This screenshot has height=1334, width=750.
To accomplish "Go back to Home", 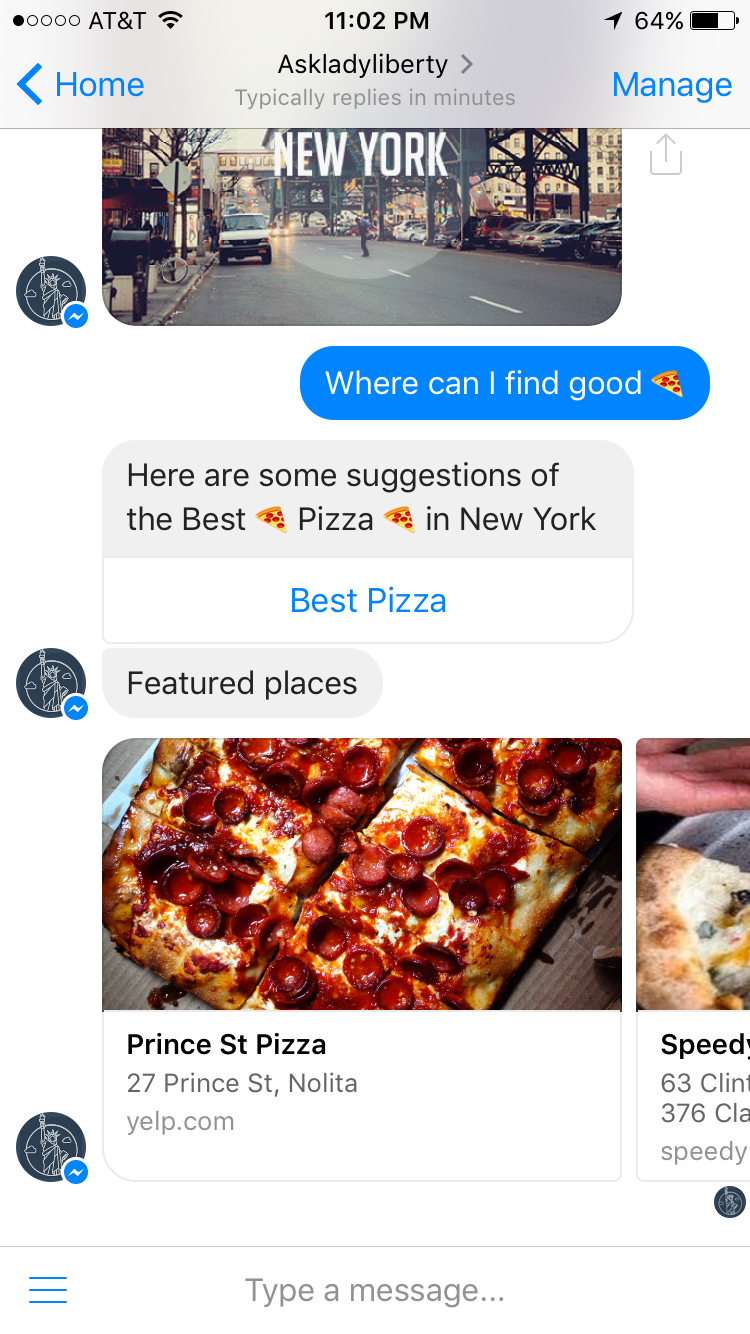I will [x=82, y=85].
